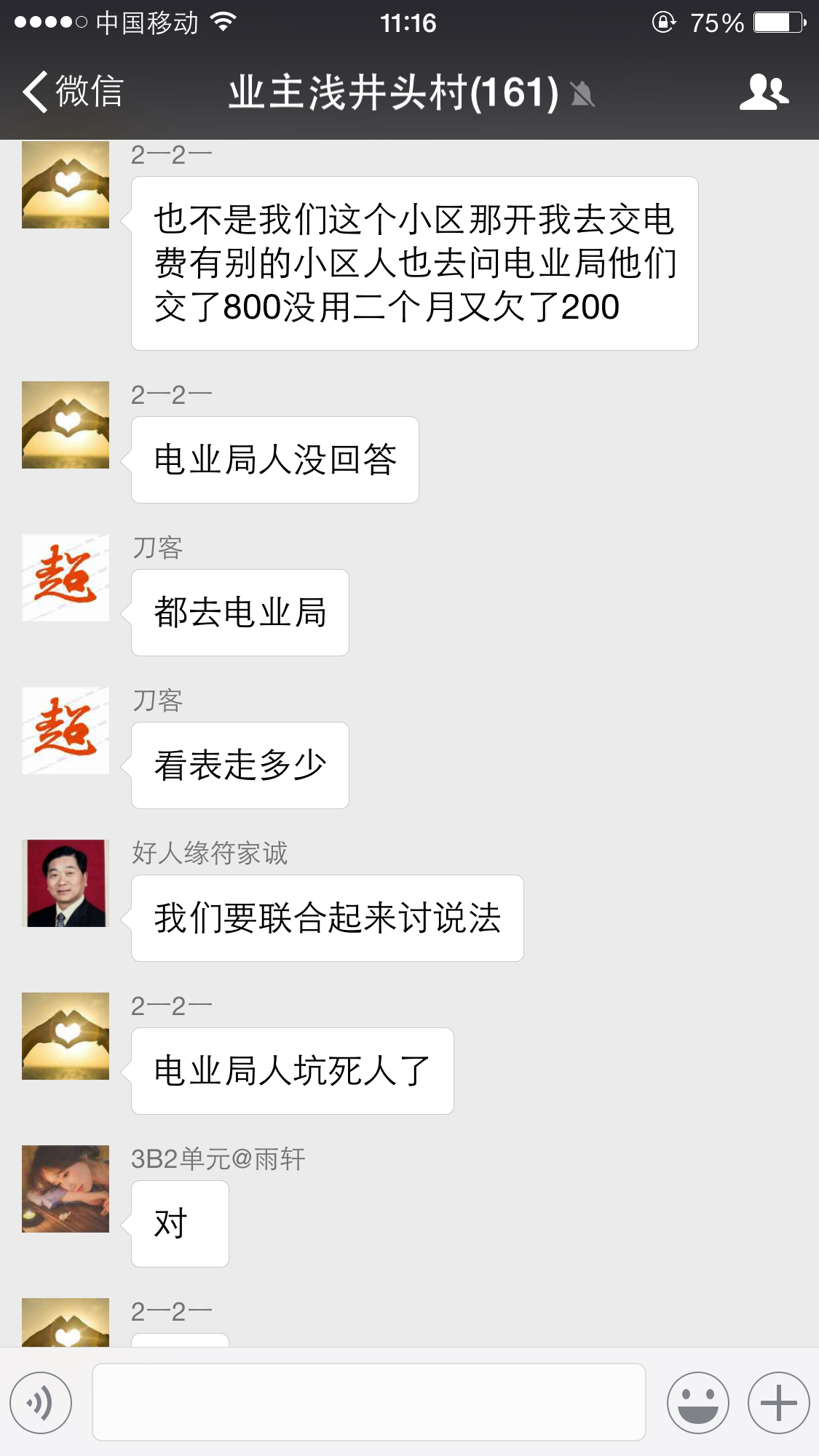Open avatar beside 电业局人坑死人了 message
This screenshot has width=819, height=1456.
66,1036
